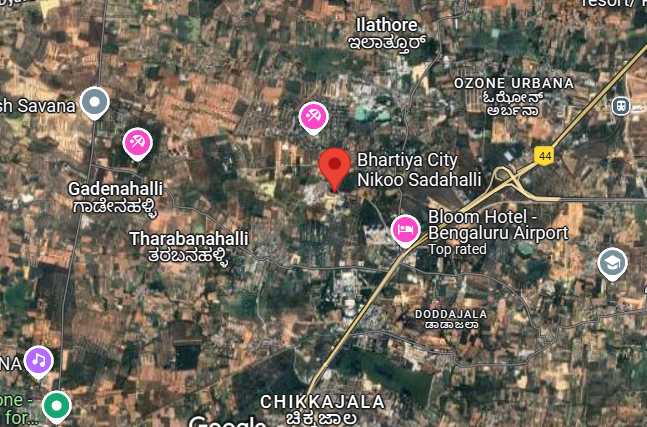Viewport: 647px width, 427px height.
Task: Select the pink pin above Gadenahalli
Action: pyautogui.click(x=137, y=142)
